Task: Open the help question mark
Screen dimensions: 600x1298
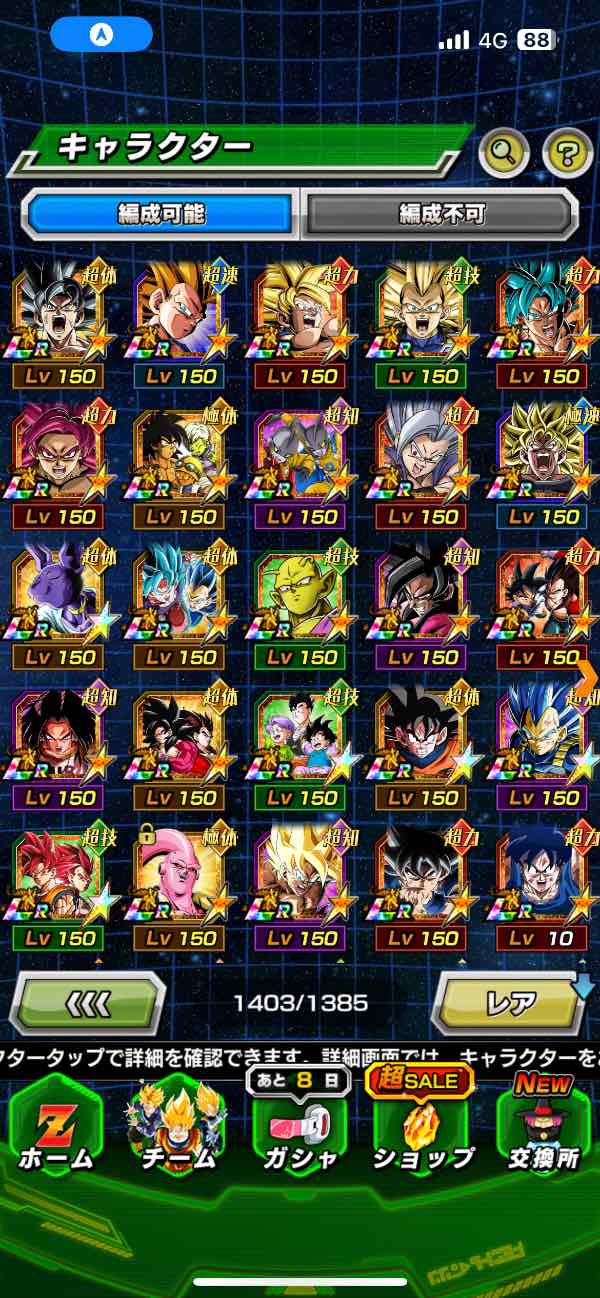Action: 567,153
